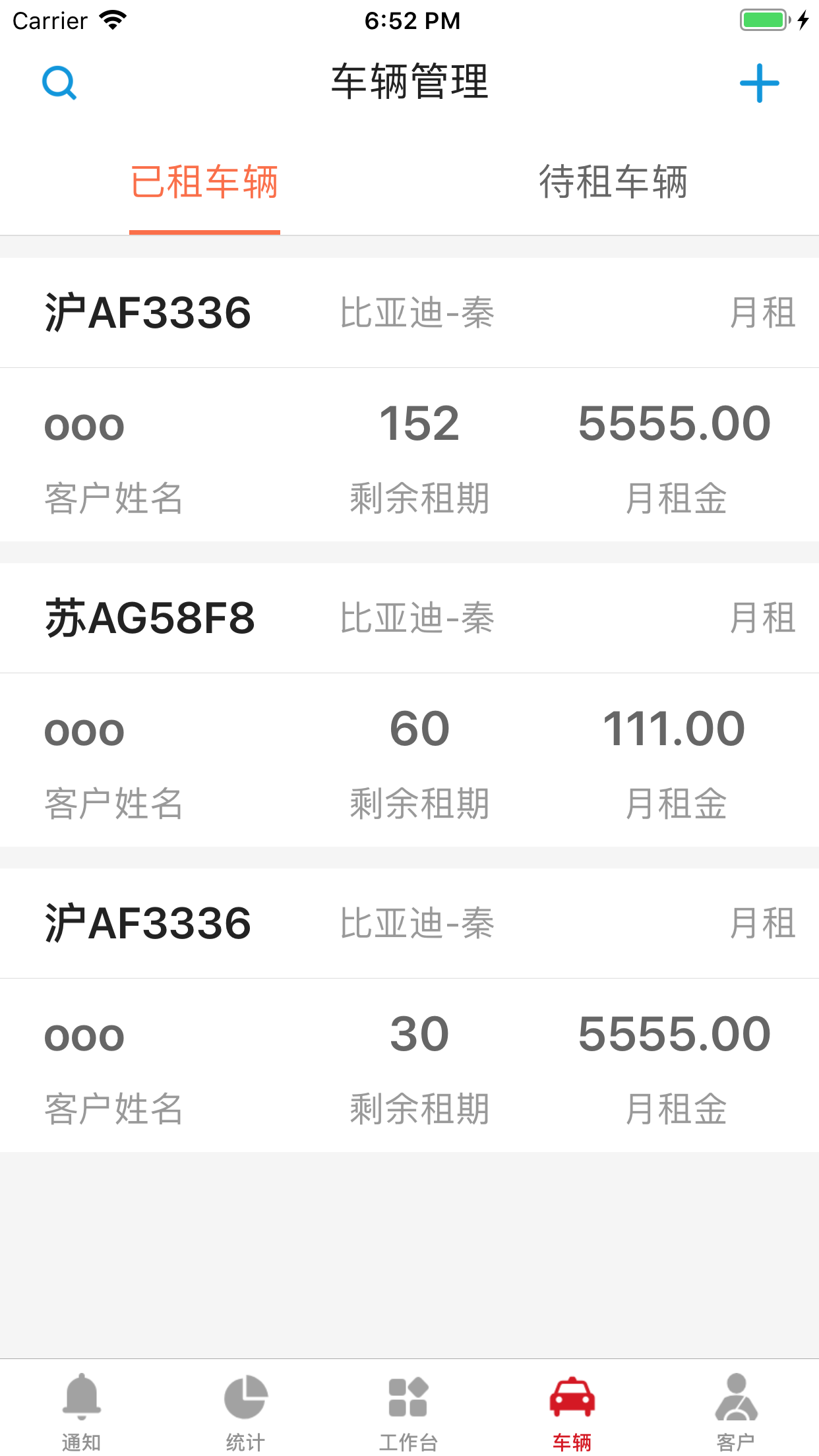
Task: Open the 沪AF3336 card with 152 days remaining
Action: 409,400
